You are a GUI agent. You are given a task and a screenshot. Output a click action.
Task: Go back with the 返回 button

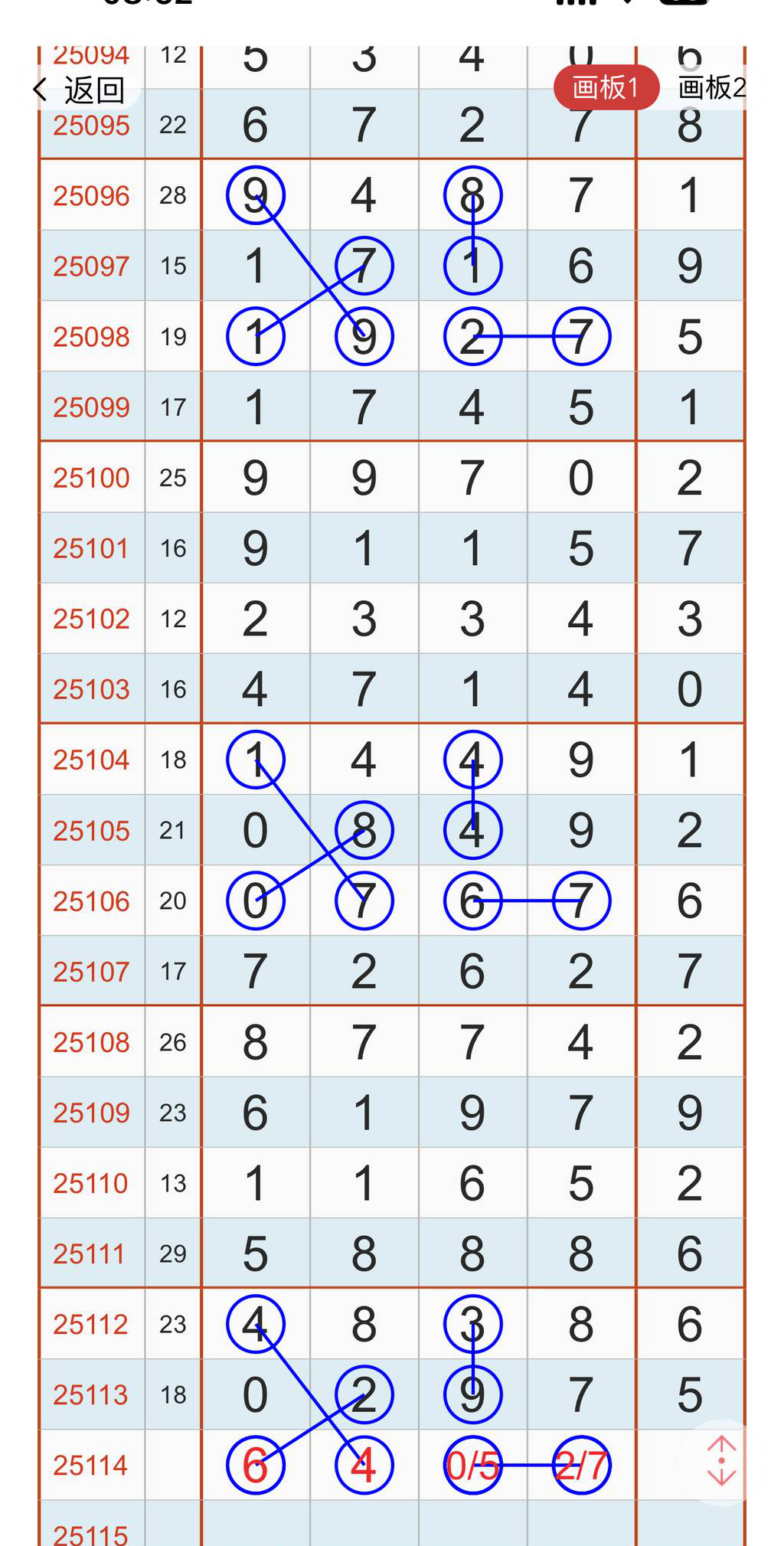[79, 90]
